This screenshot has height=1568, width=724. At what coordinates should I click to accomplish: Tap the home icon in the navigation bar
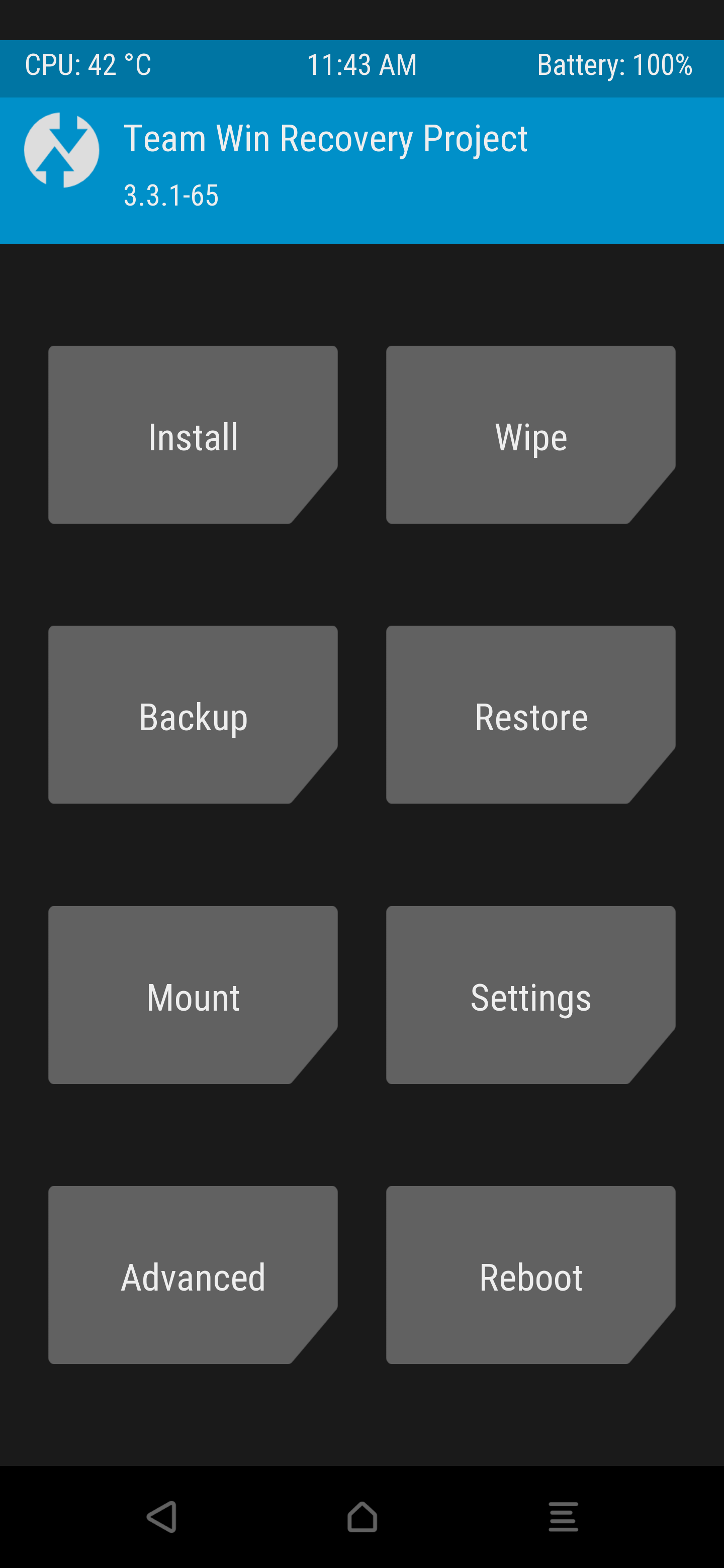[x=363, y=1516]
